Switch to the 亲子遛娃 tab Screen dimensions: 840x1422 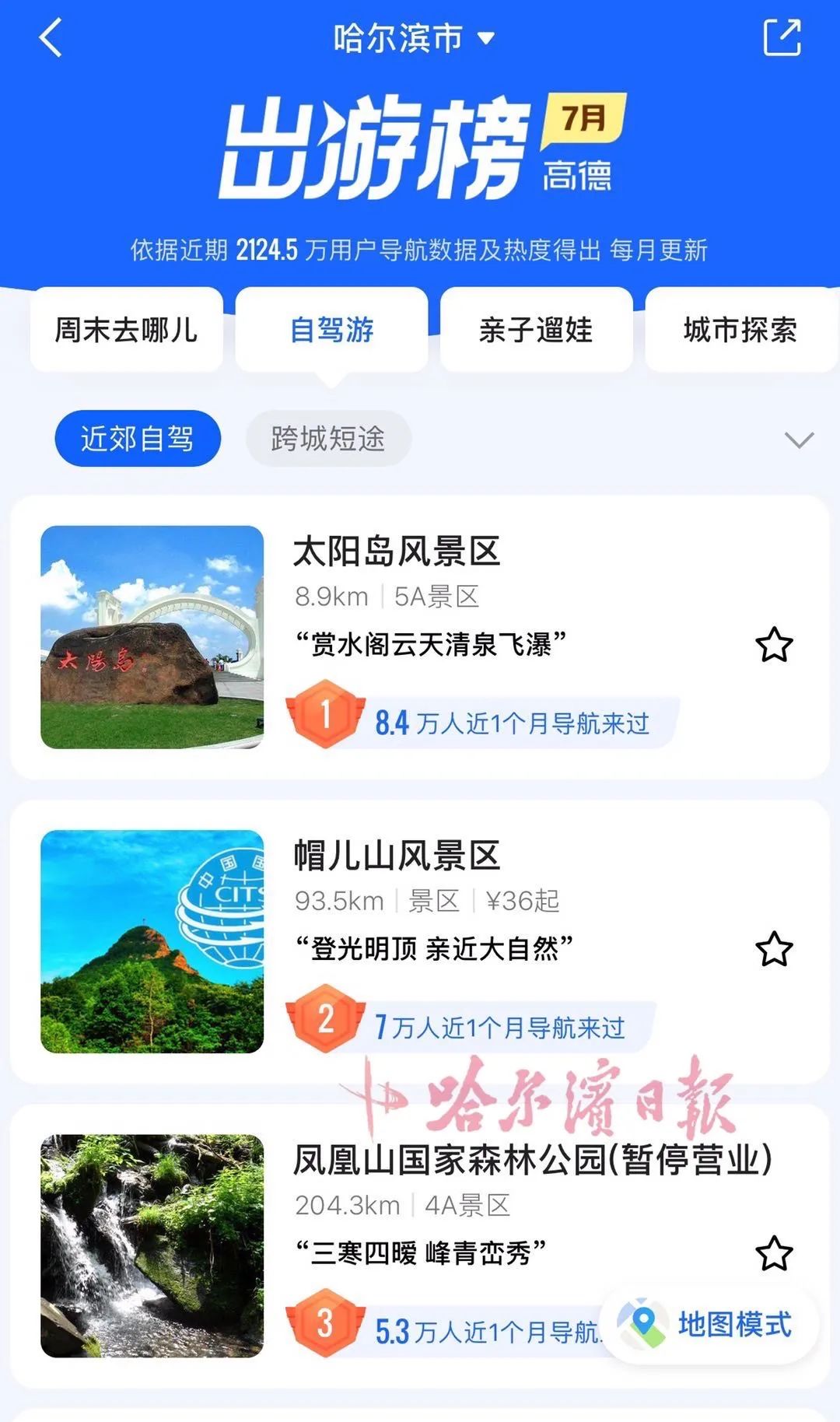tap(536, 330)
